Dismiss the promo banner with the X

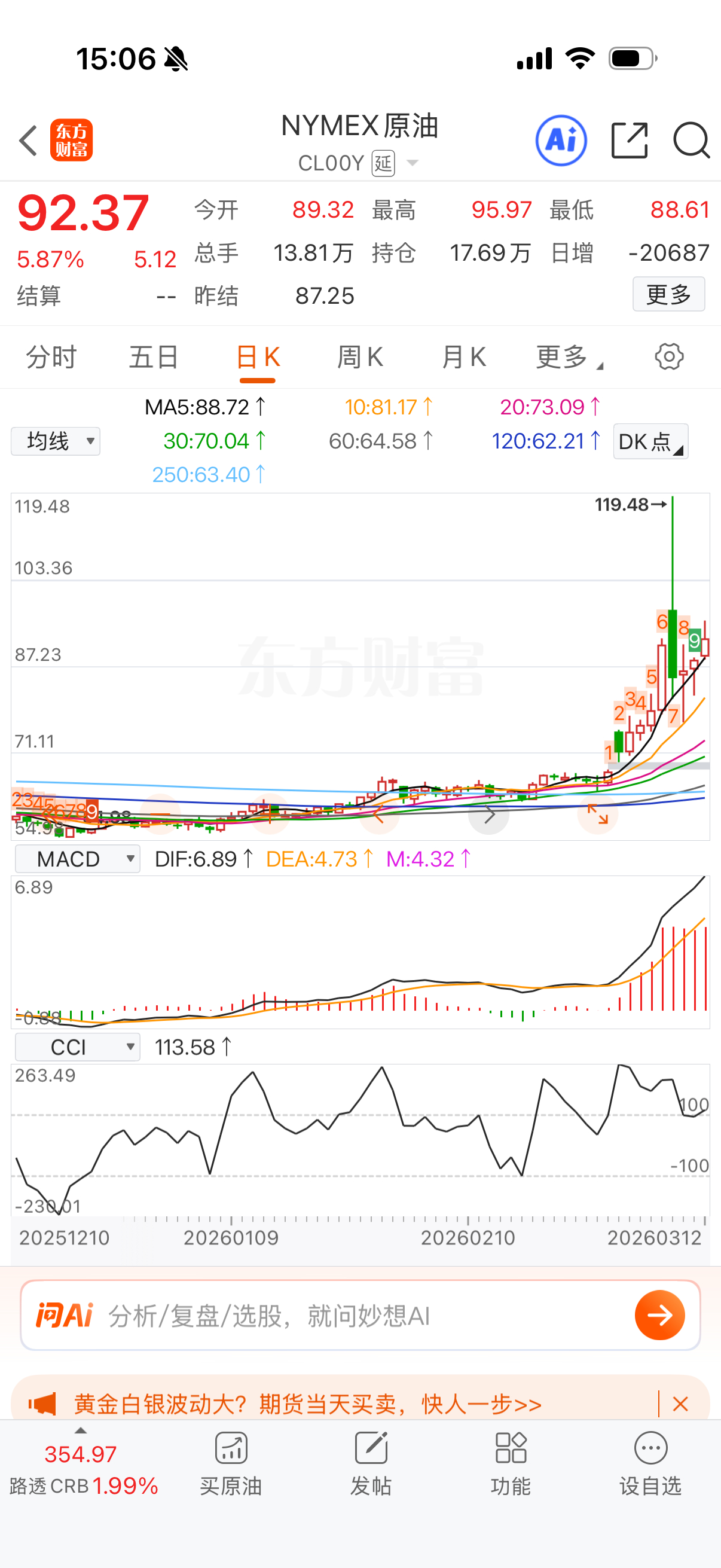coord(681,1405)
